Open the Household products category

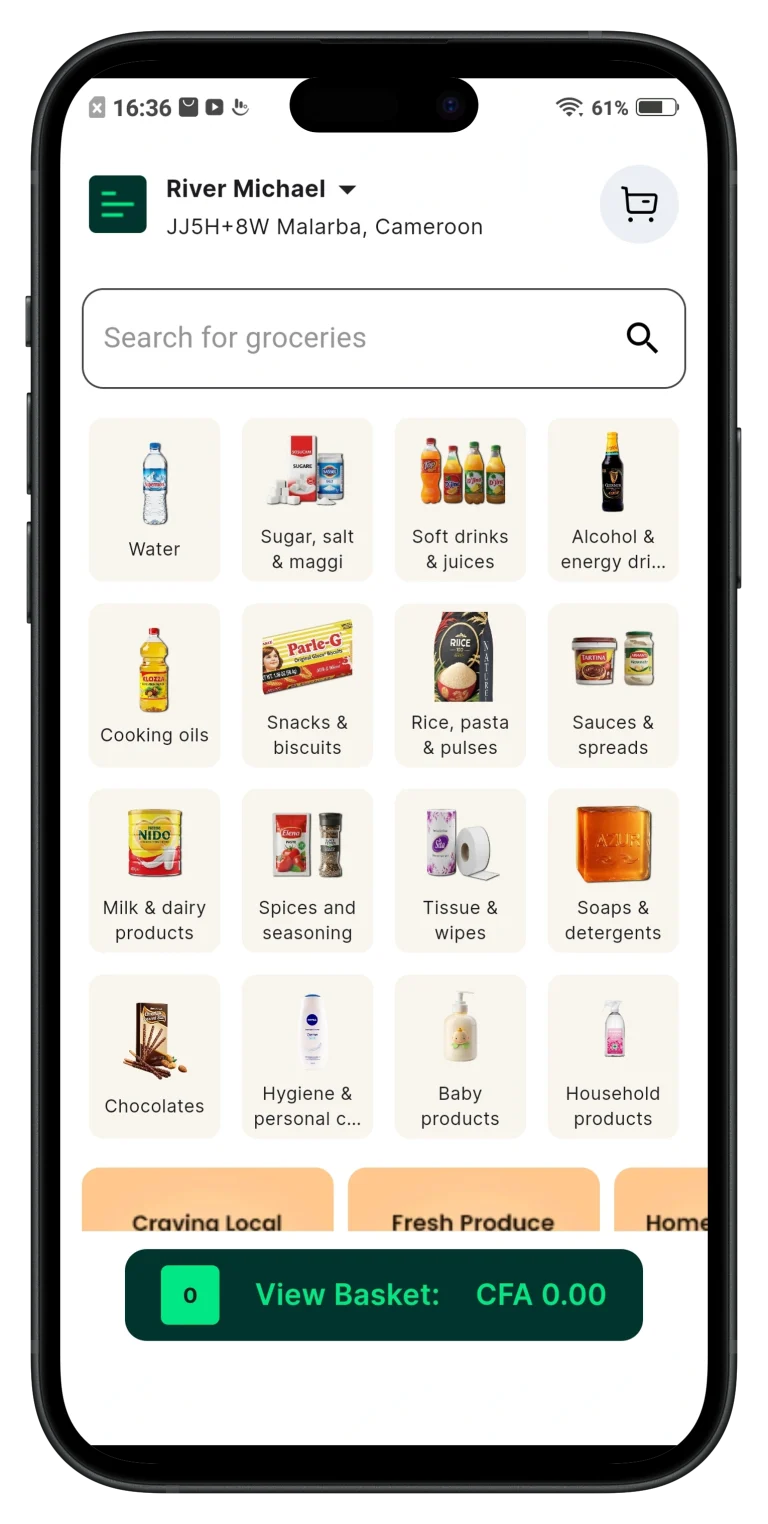pos(613,1056)
